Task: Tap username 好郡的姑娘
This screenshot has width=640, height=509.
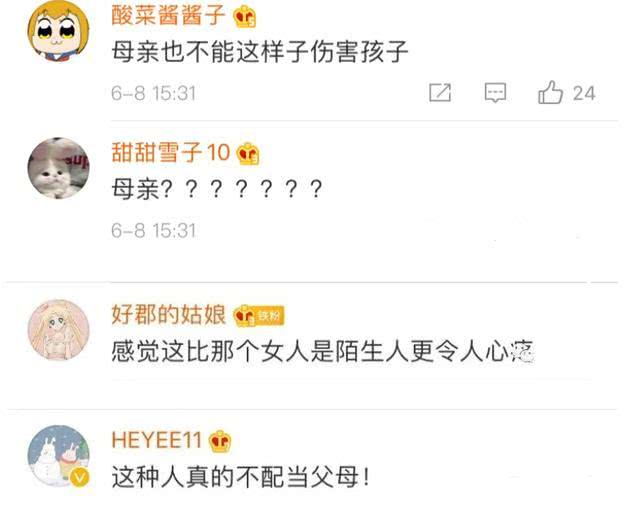Action: point(169,315)
